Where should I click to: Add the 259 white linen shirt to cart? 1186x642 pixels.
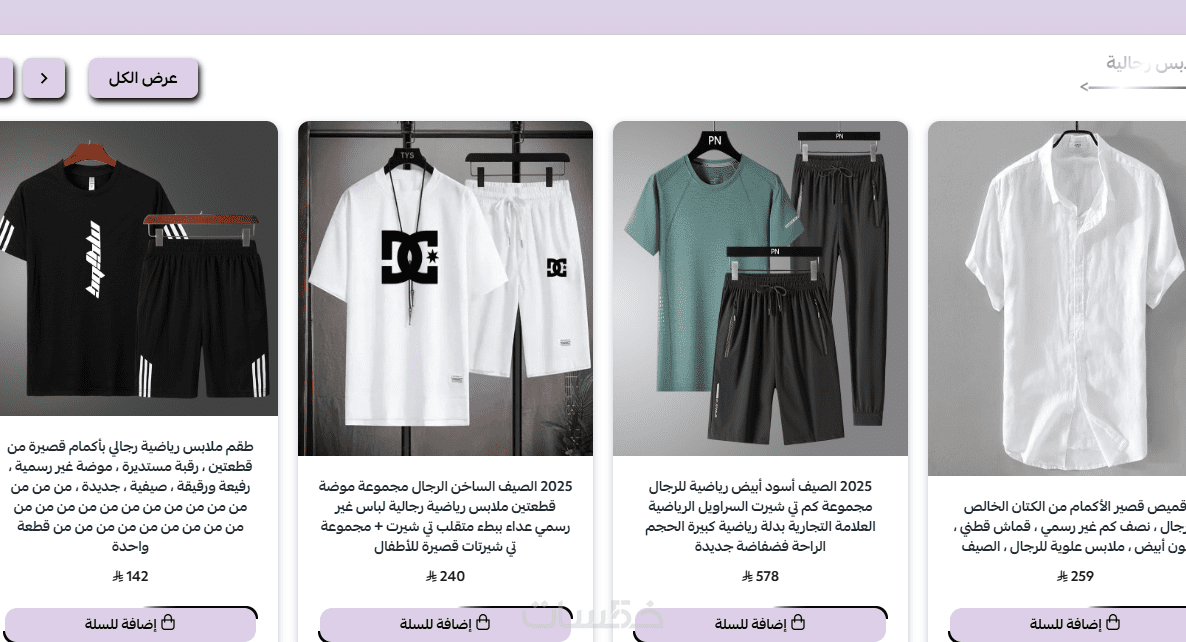pos(1067,624)
